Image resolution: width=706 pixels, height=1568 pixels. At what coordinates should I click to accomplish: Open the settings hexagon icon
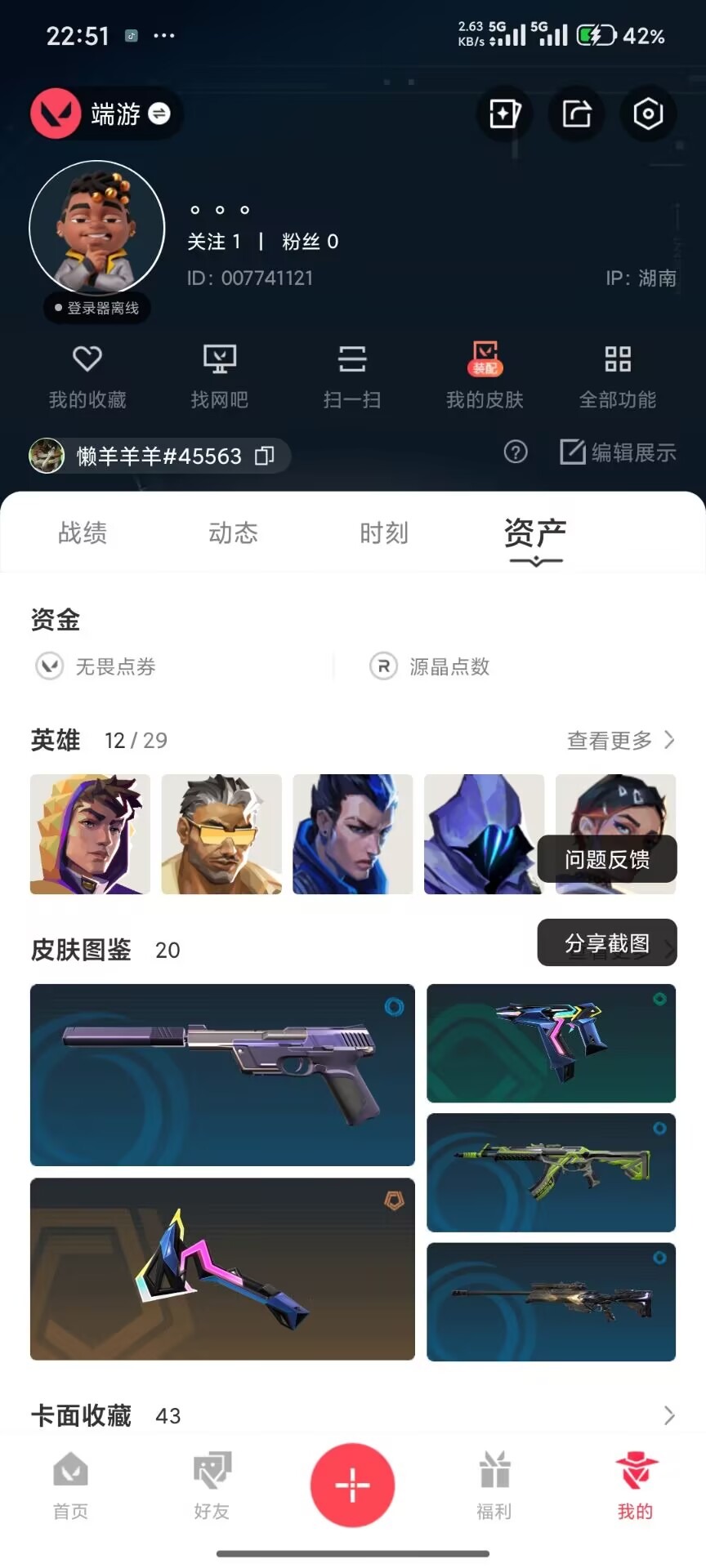pyautogui.click(x=648, y=114)
